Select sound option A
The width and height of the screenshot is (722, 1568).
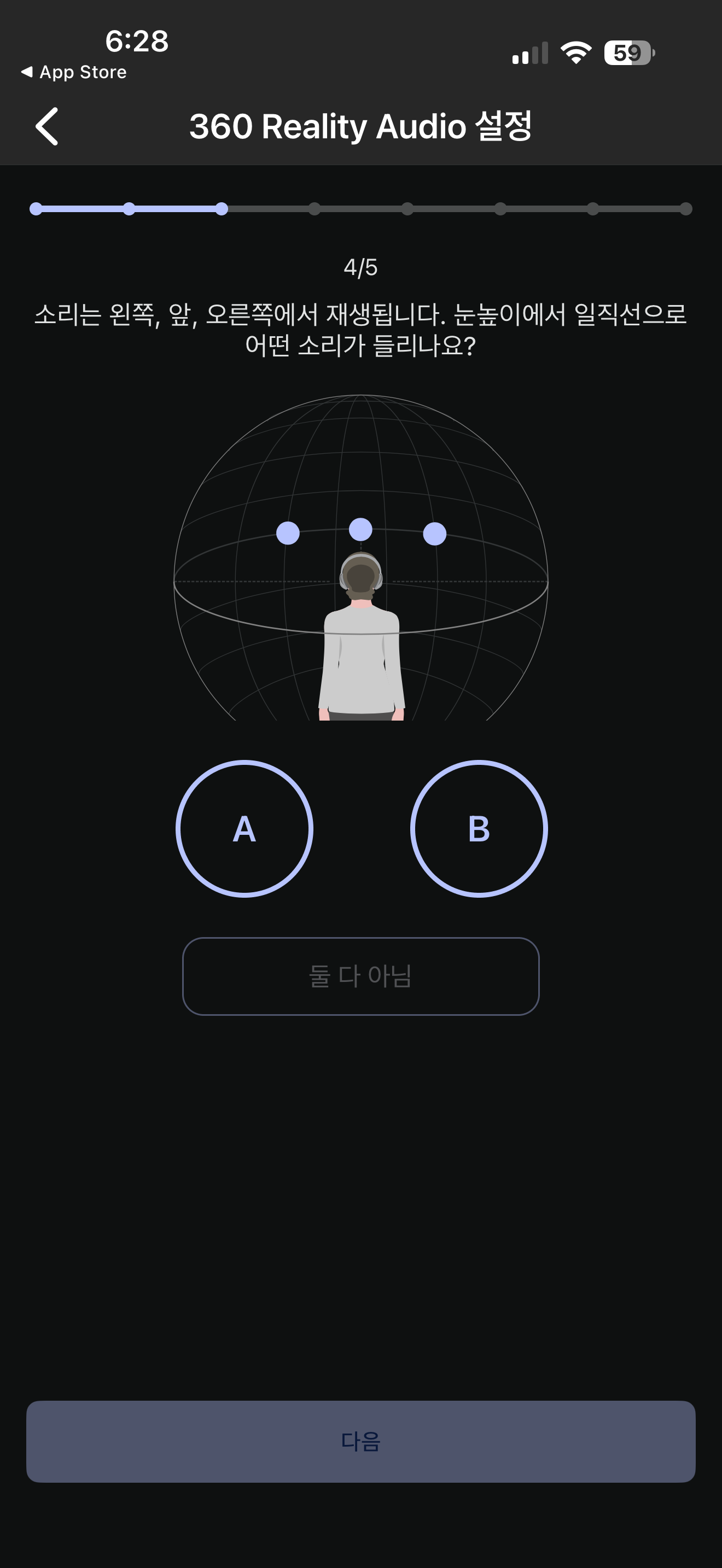point(244,828)
